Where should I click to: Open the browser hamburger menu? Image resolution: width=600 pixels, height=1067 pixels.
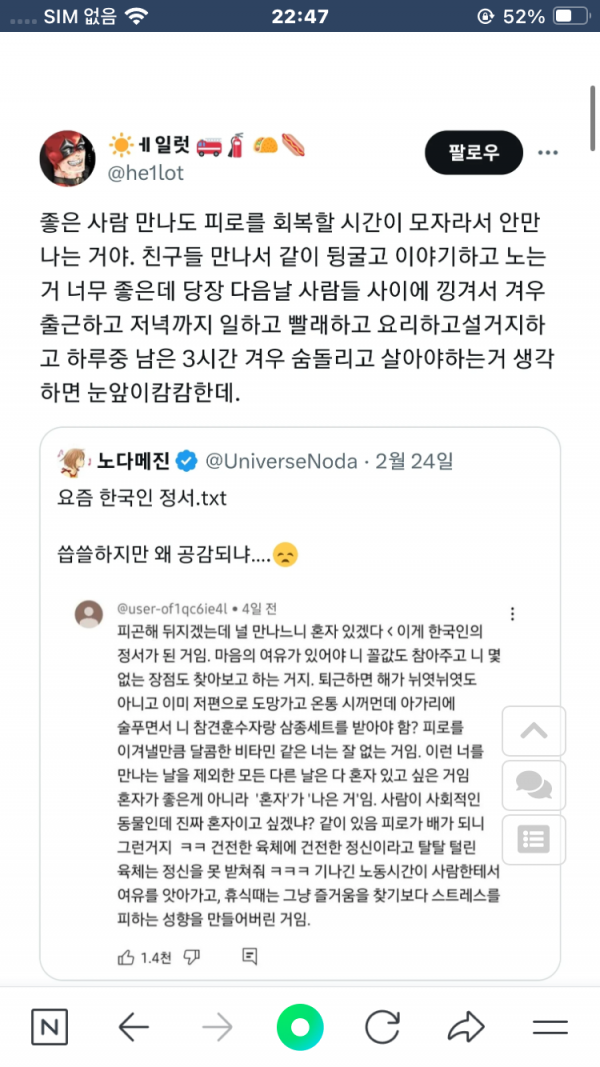click(550, 1027)
